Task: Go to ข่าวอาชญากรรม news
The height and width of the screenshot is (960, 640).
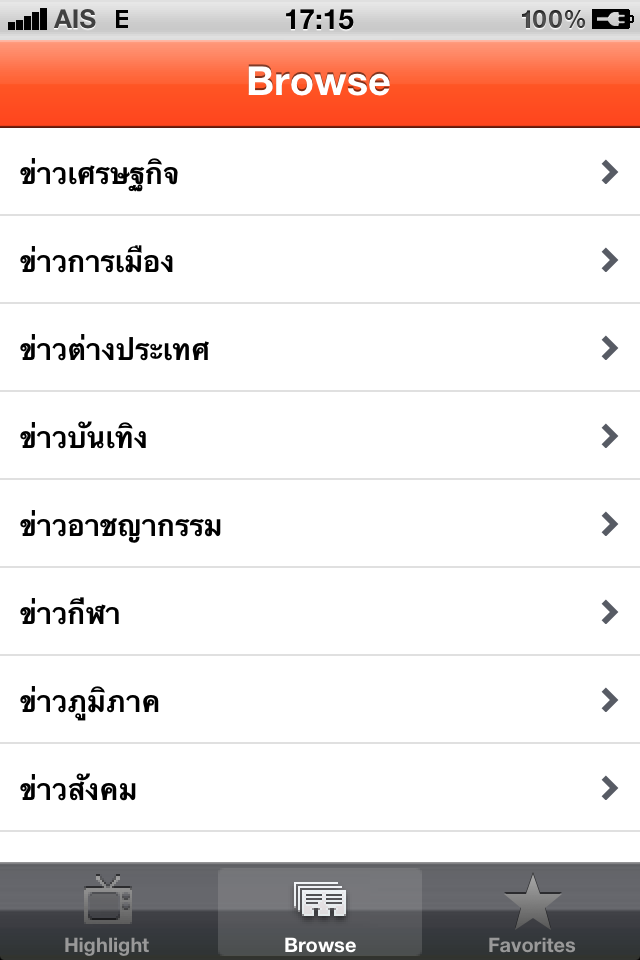Action: 320,524
